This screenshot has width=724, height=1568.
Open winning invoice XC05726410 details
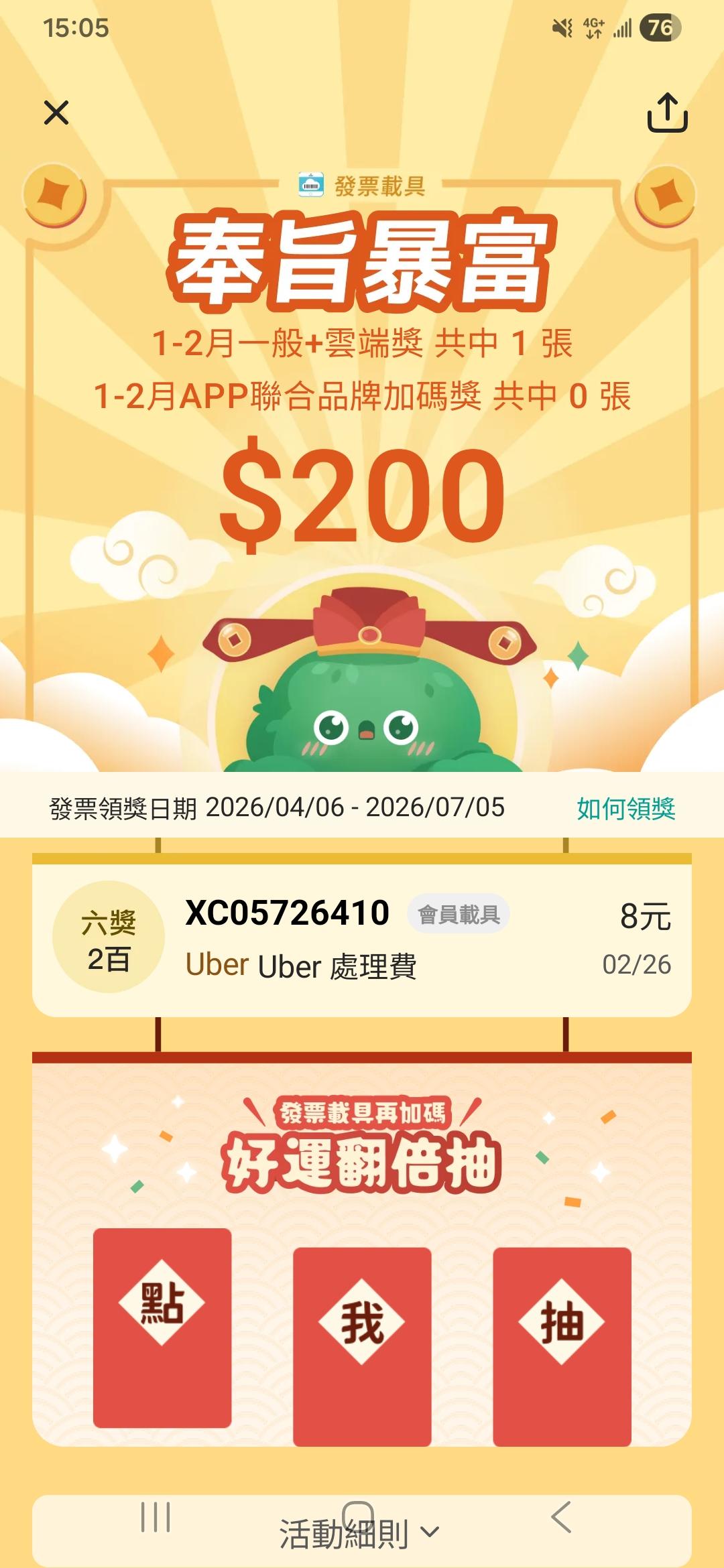pos(362,939)
